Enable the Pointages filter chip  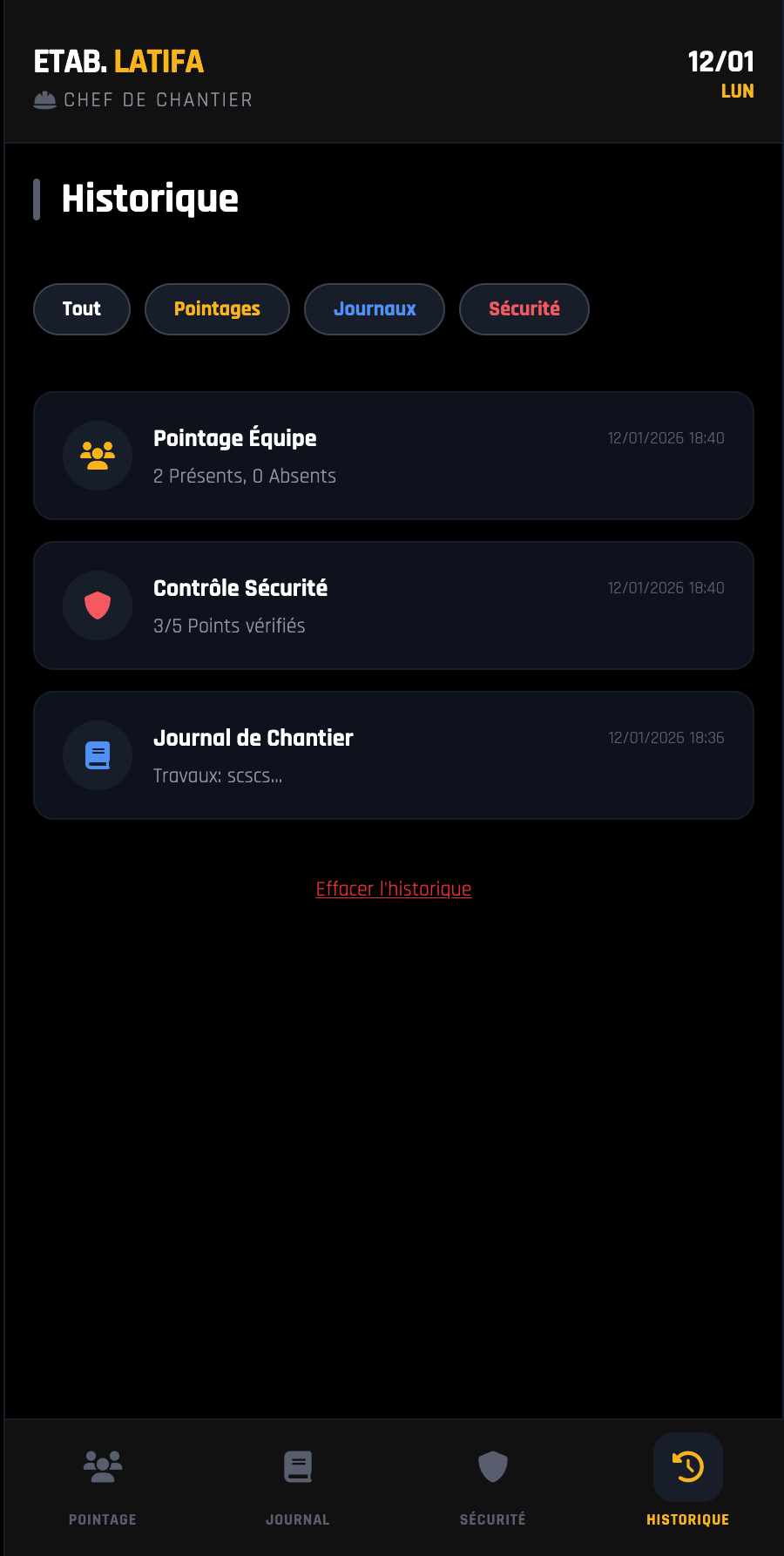[217, 309]
